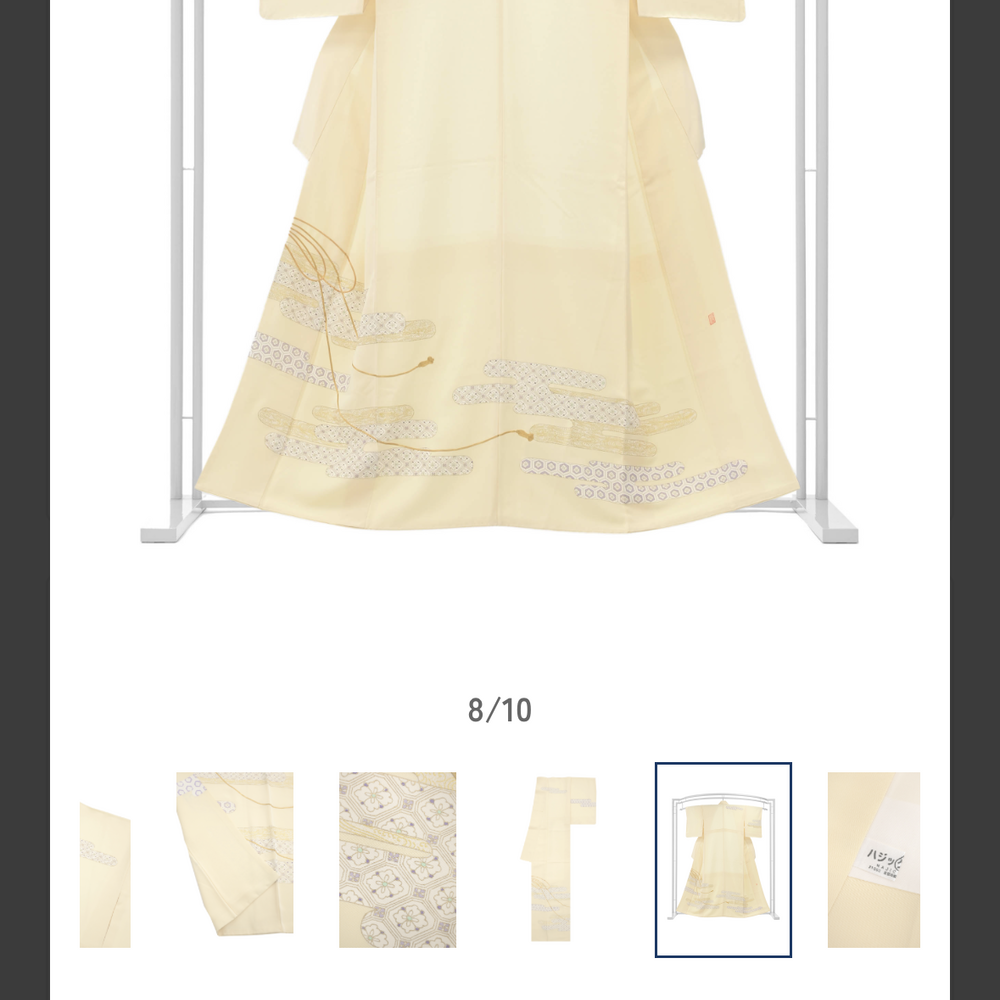The image size is (1000, 1000).
Task: Select the folded kimono thumbnail
Action: pyautogui.click(x=560, y=858)
